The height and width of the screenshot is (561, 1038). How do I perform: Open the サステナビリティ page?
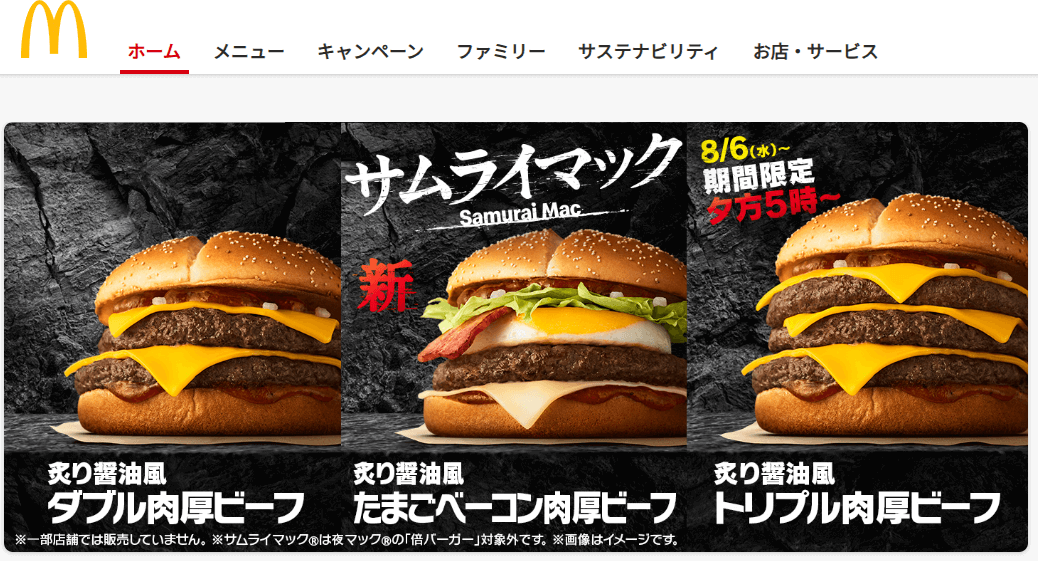(648, 51)
